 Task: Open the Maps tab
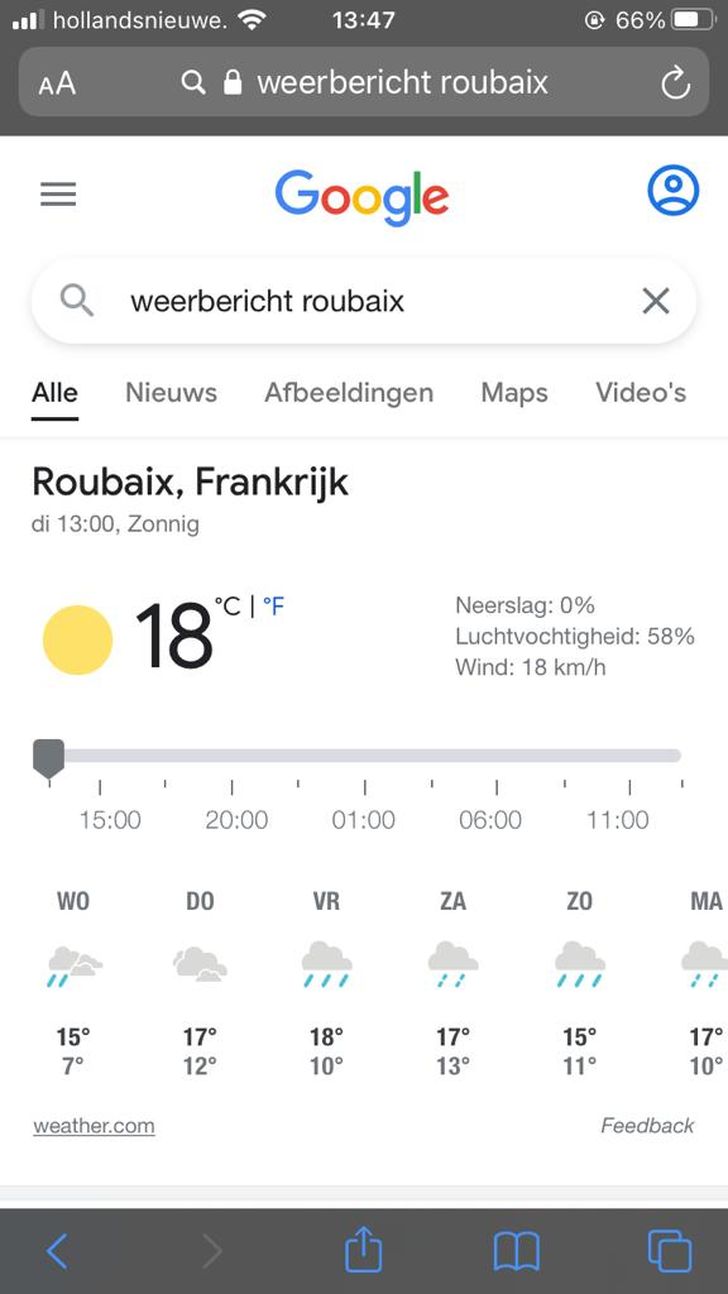pyautogui.click(x=514, y=392)
